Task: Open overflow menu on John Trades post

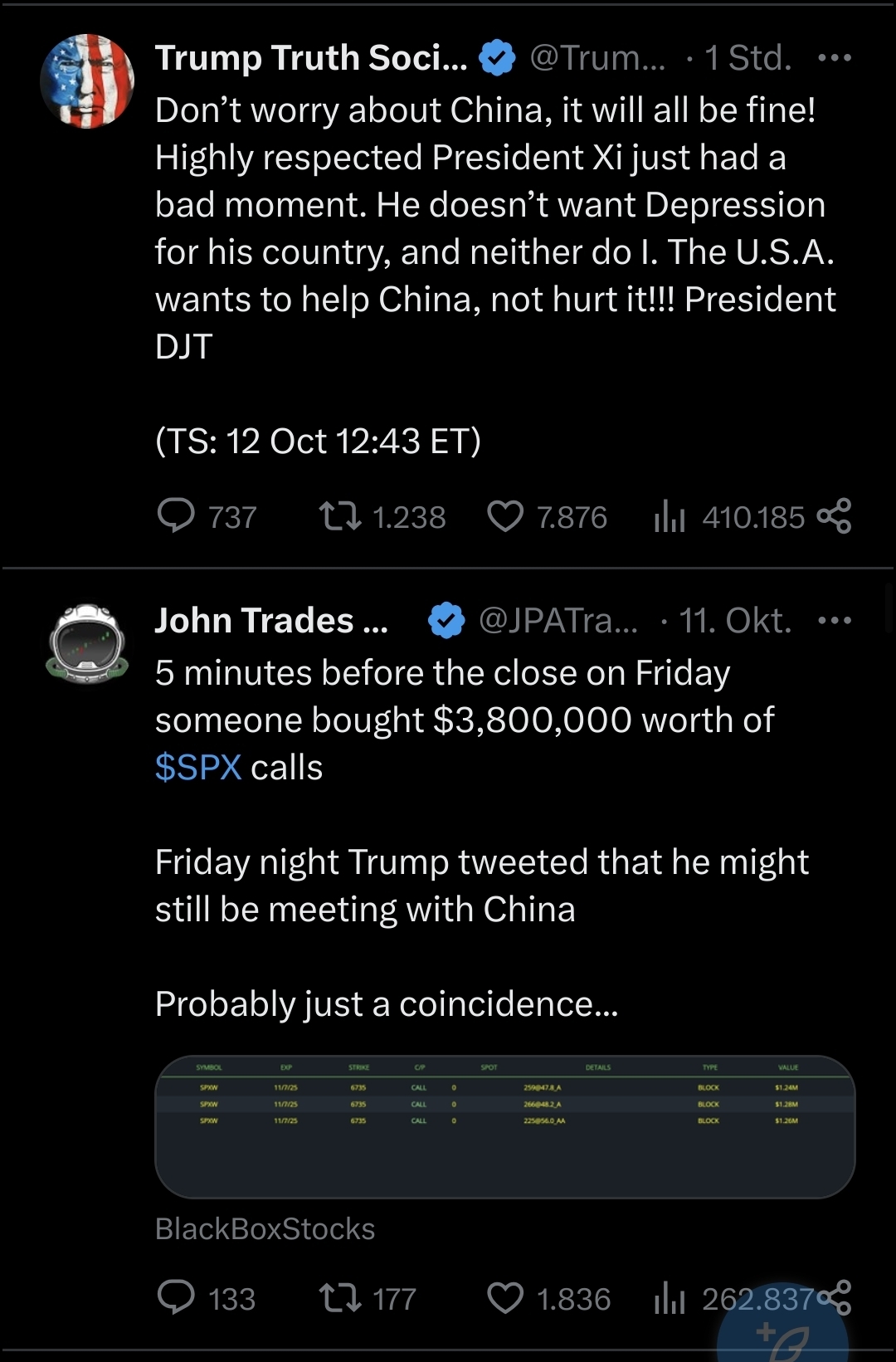Action: pos(834,621)
